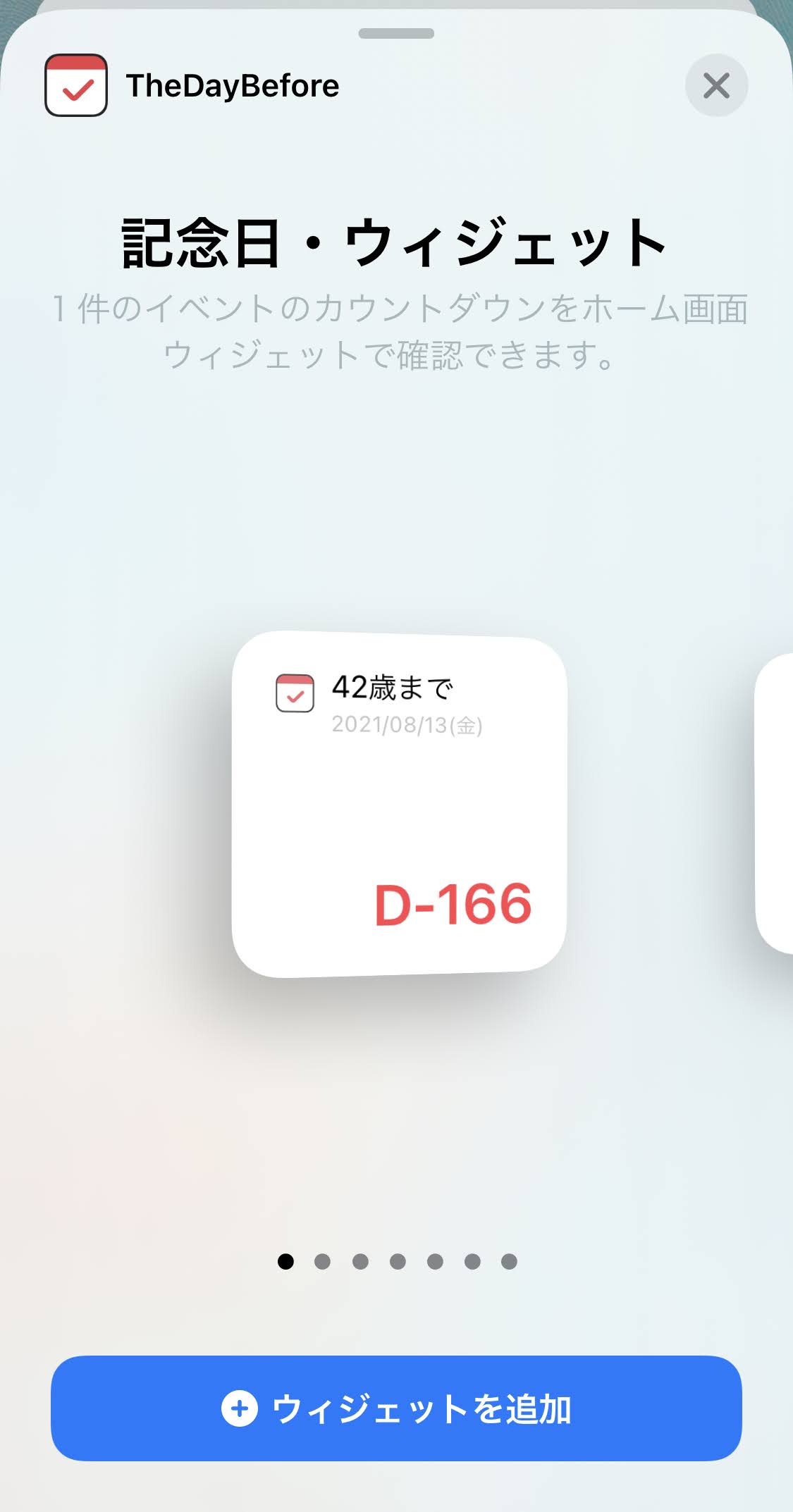Select the 42歳まで widget preview
This screenshot has height=1512, width=793.
(399, 804)
